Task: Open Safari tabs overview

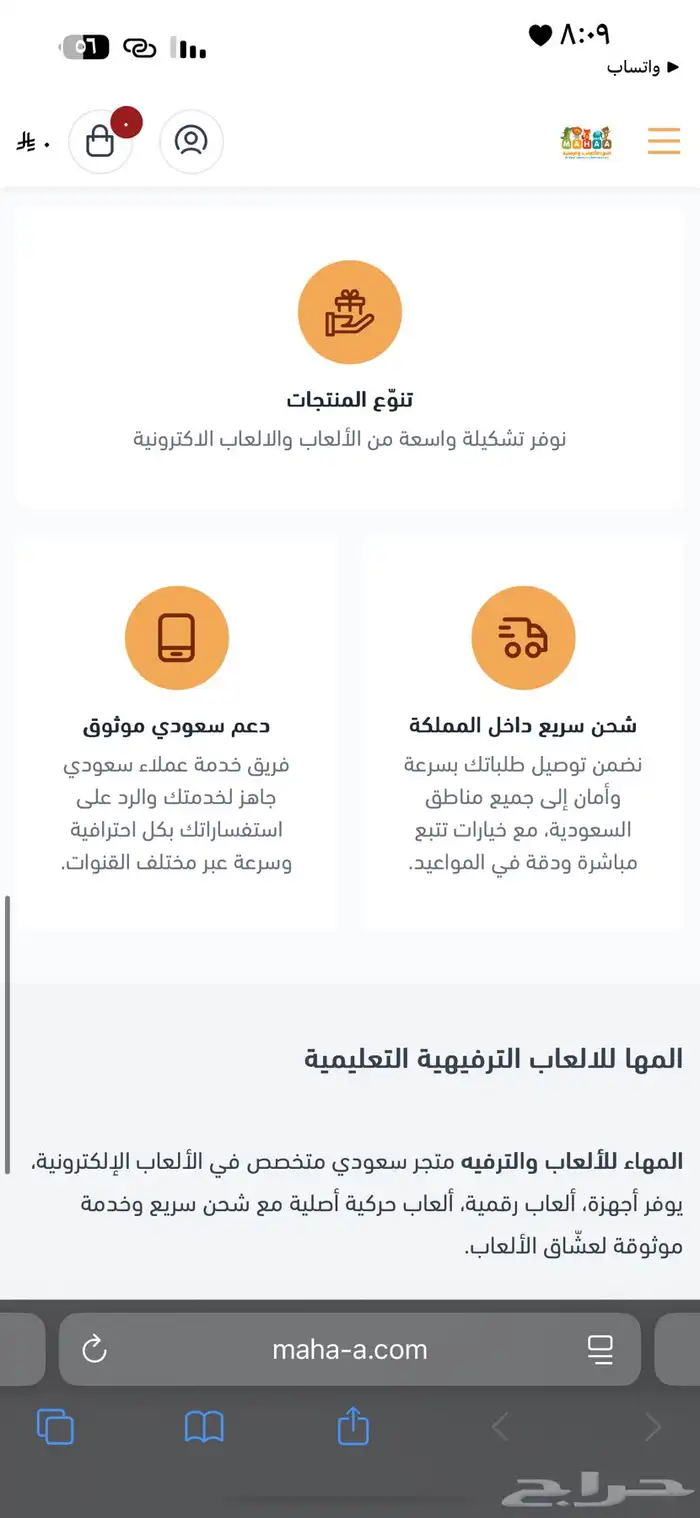Action: point(55,1426)
